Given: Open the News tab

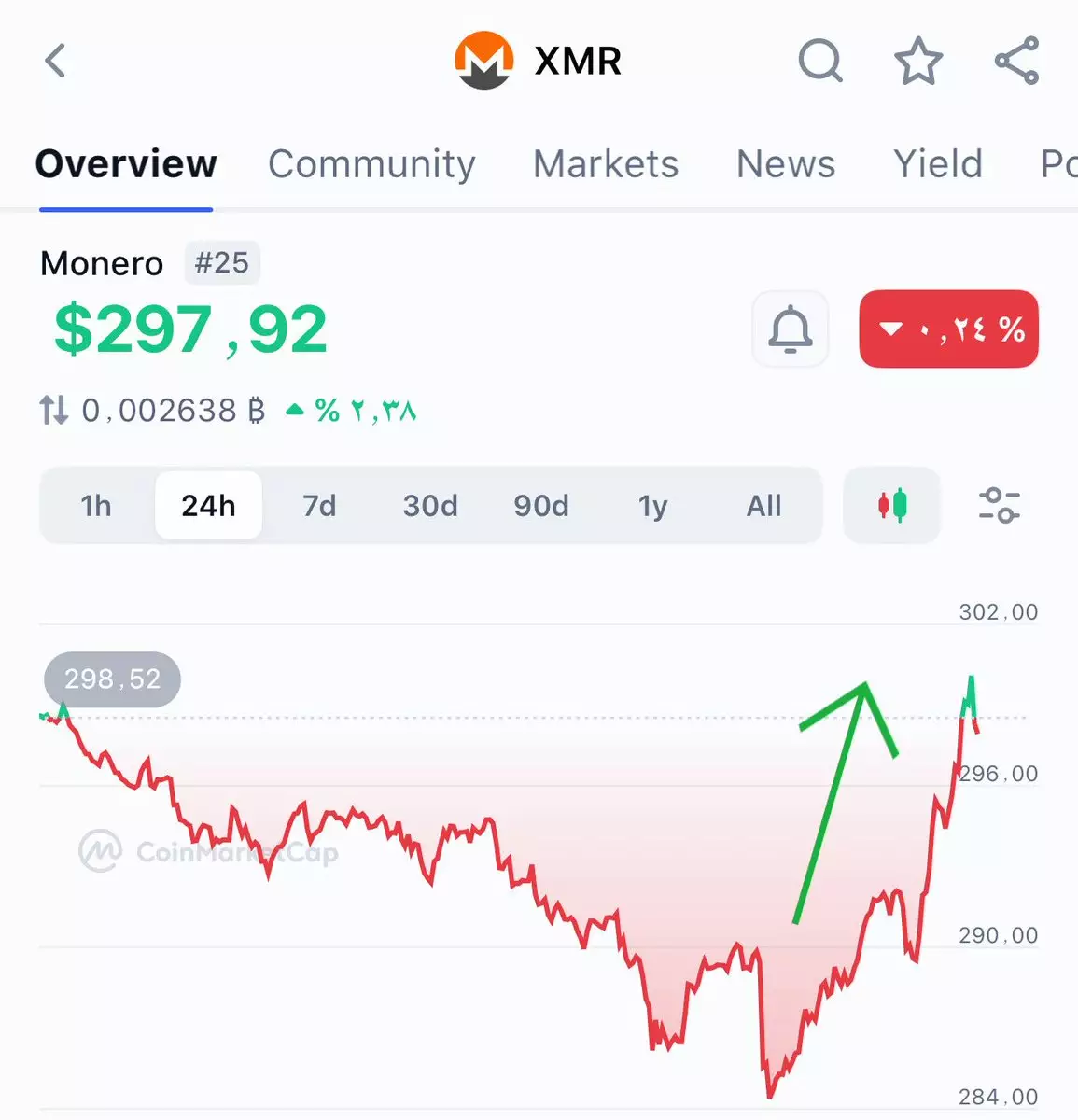Looking at the screenshot, I should 785,164.
